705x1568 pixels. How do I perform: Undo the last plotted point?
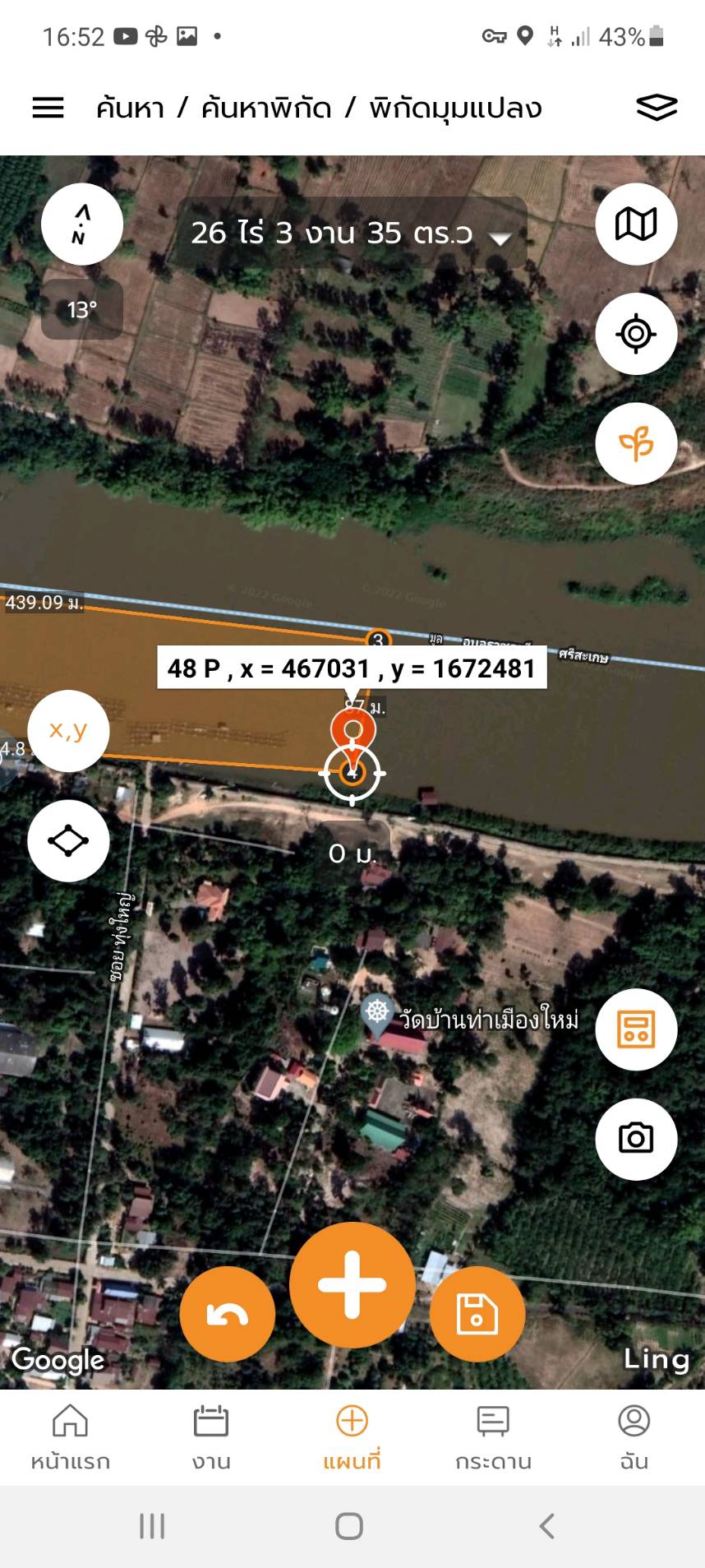(x=228, y=1315)
